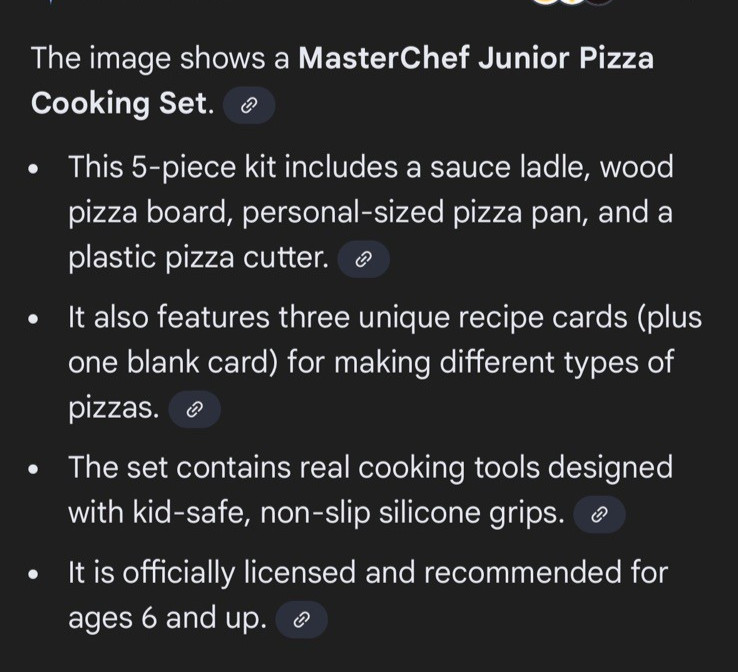738x672 pixels.
Task: Open source link after MasterChef Junior Pizza Cooking Set
Action: pyautogui.click(x=248, y=105)
